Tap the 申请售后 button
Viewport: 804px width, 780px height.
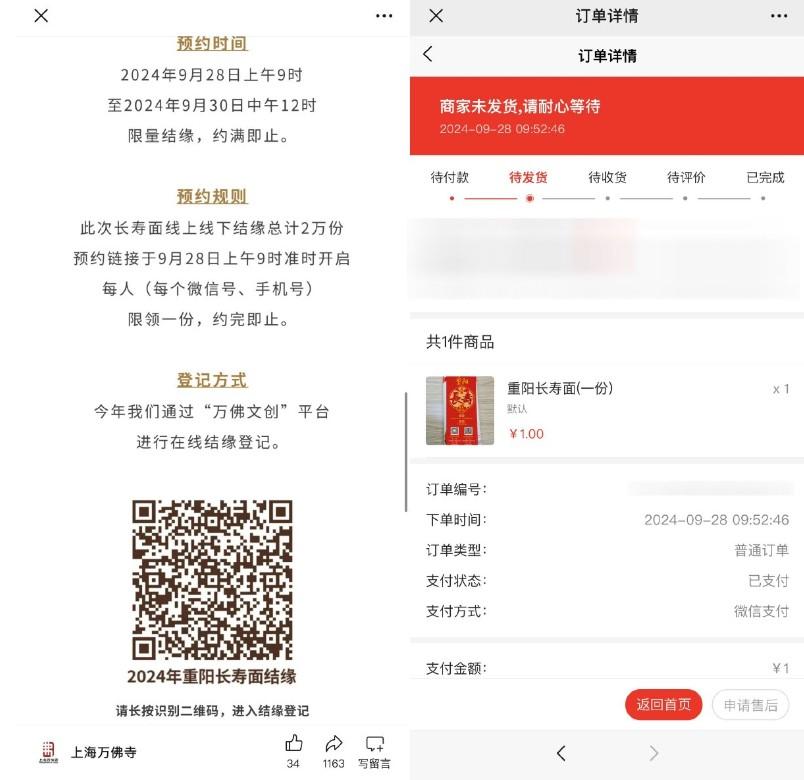click(750, 704)
